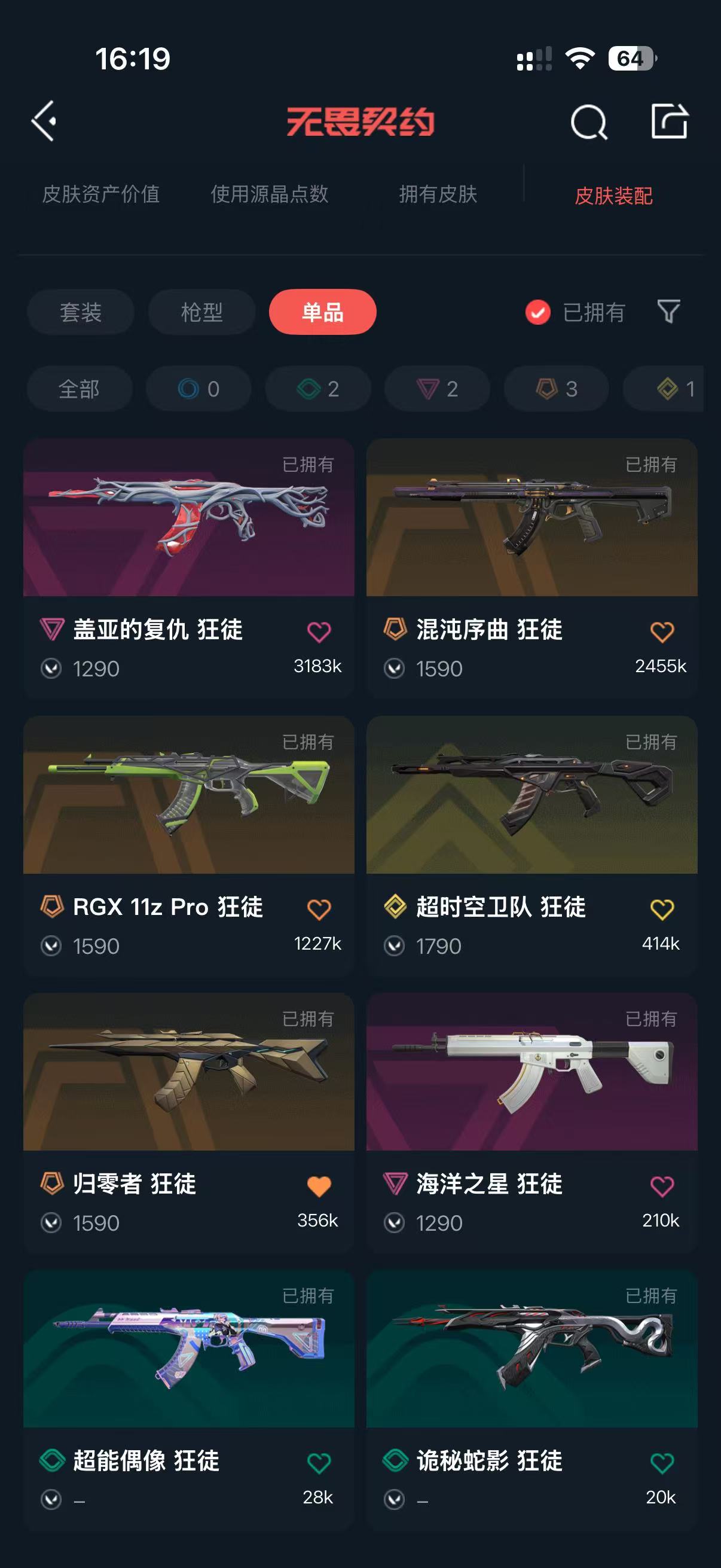Screen dimensions: 721x1568
Task: Tap the share icon in header
Action: click(669, 121)
